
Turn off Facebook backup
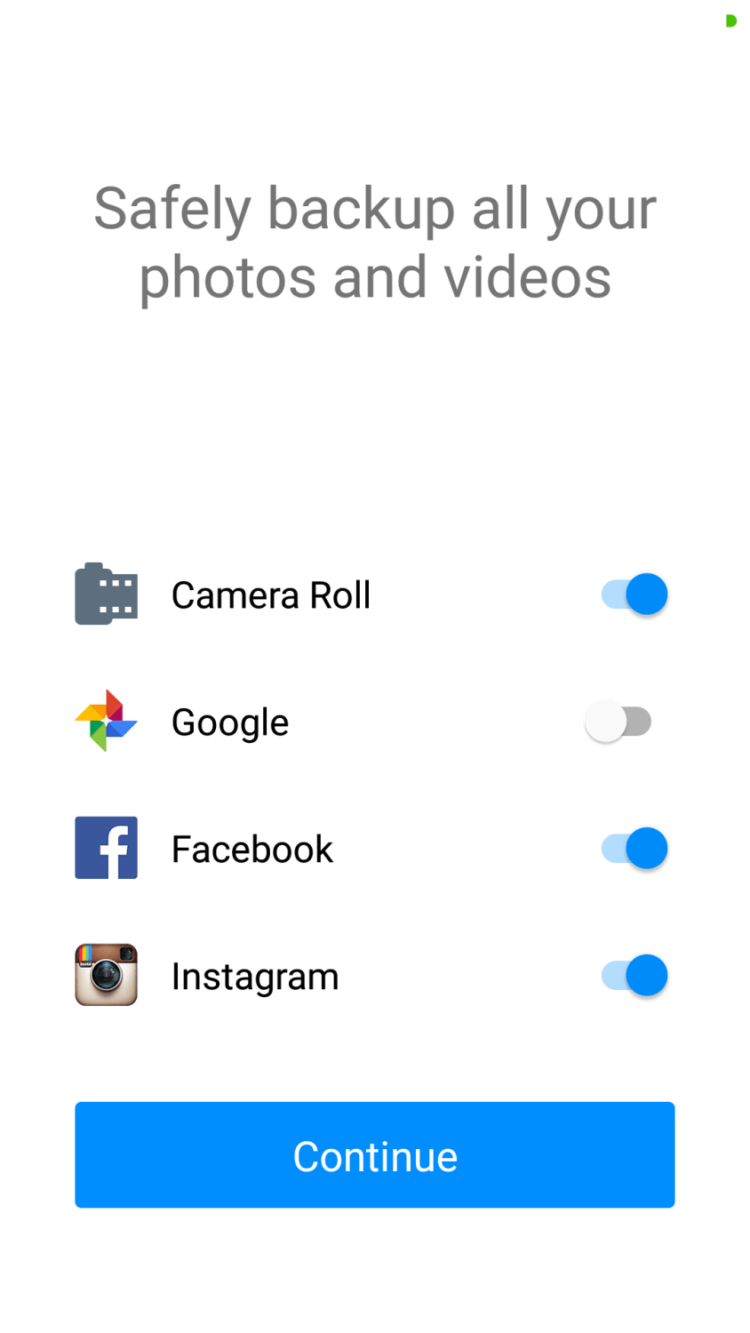click(x=634, y=848)
